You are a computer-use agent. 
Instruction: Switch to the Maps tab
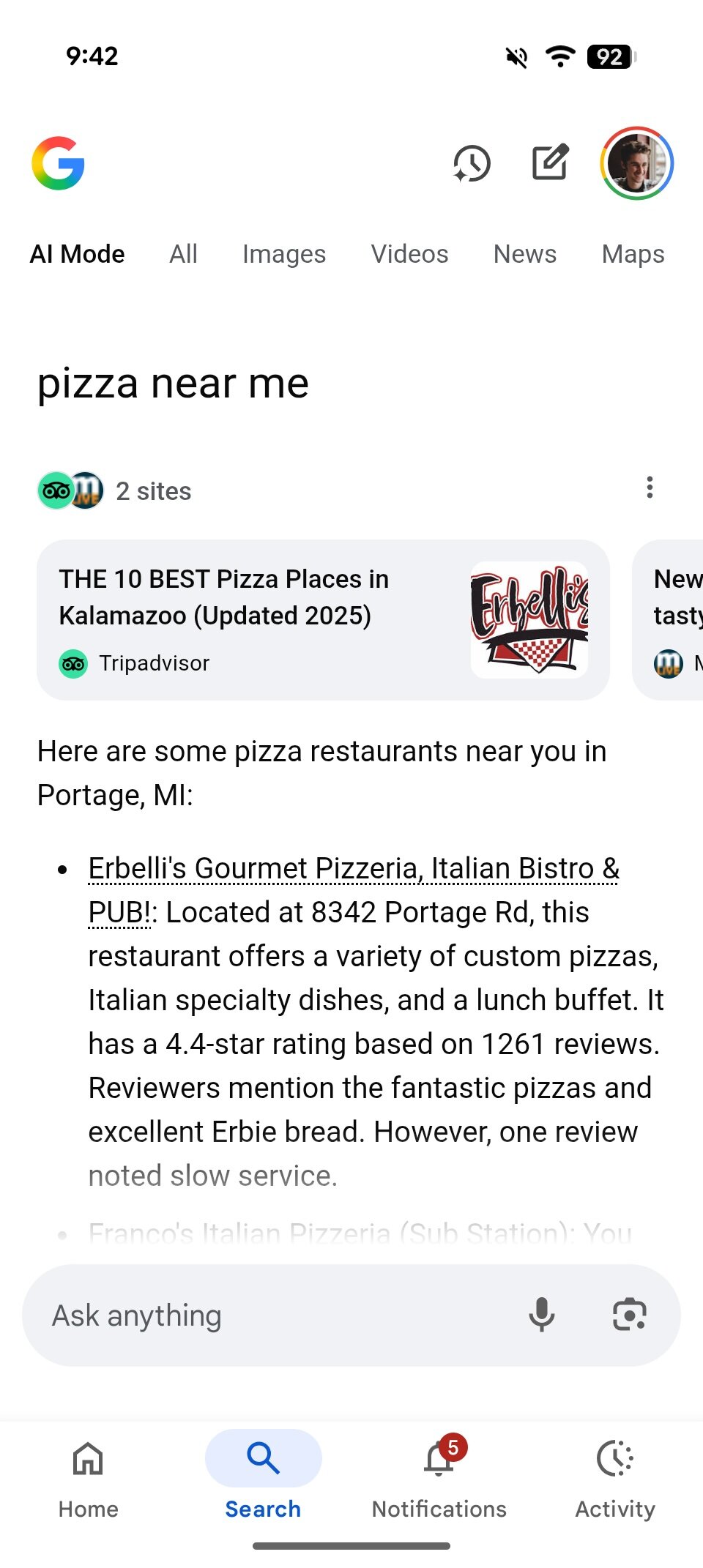coord(633,254)
